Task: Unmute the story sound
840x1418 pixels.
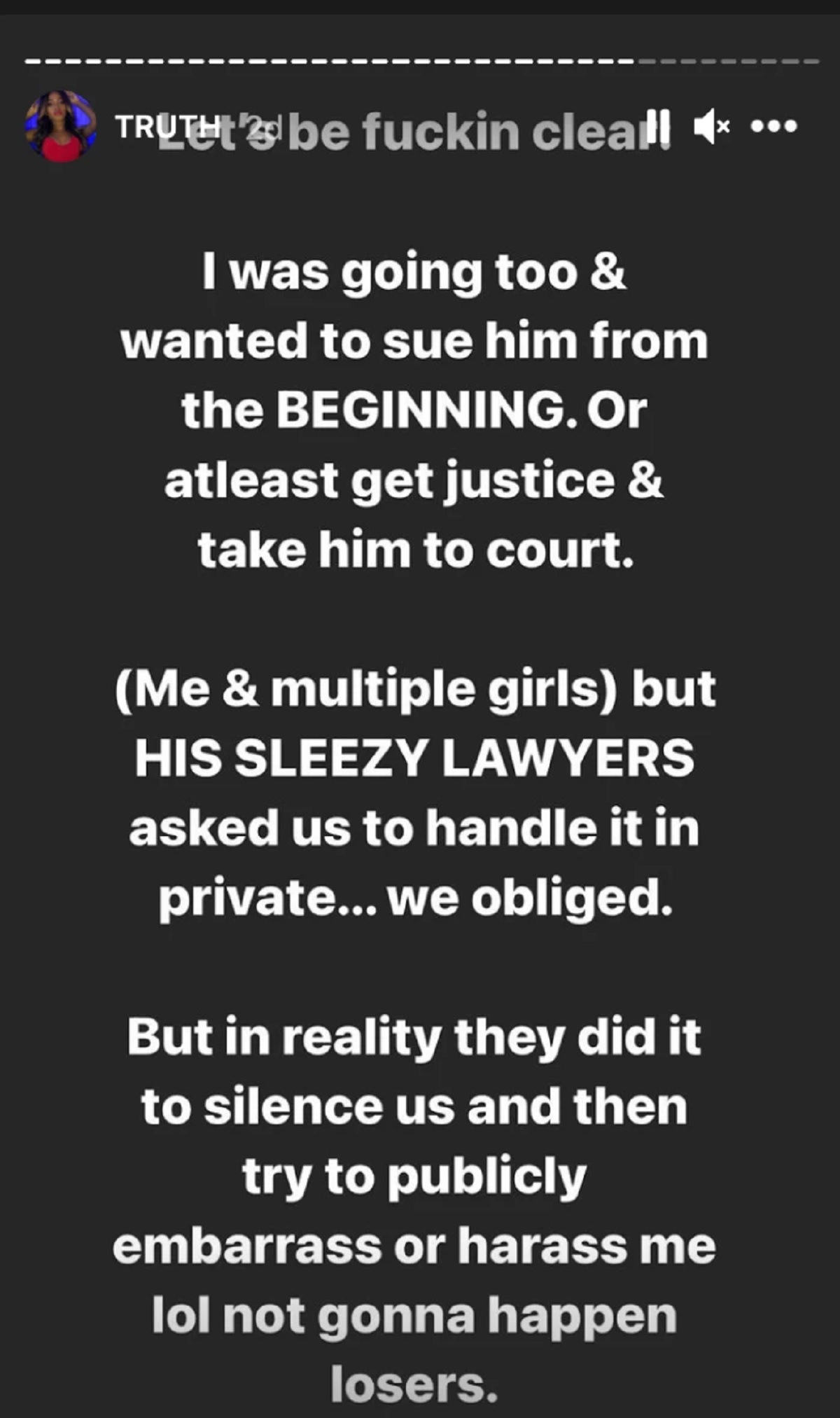Action: pos(711,127)
